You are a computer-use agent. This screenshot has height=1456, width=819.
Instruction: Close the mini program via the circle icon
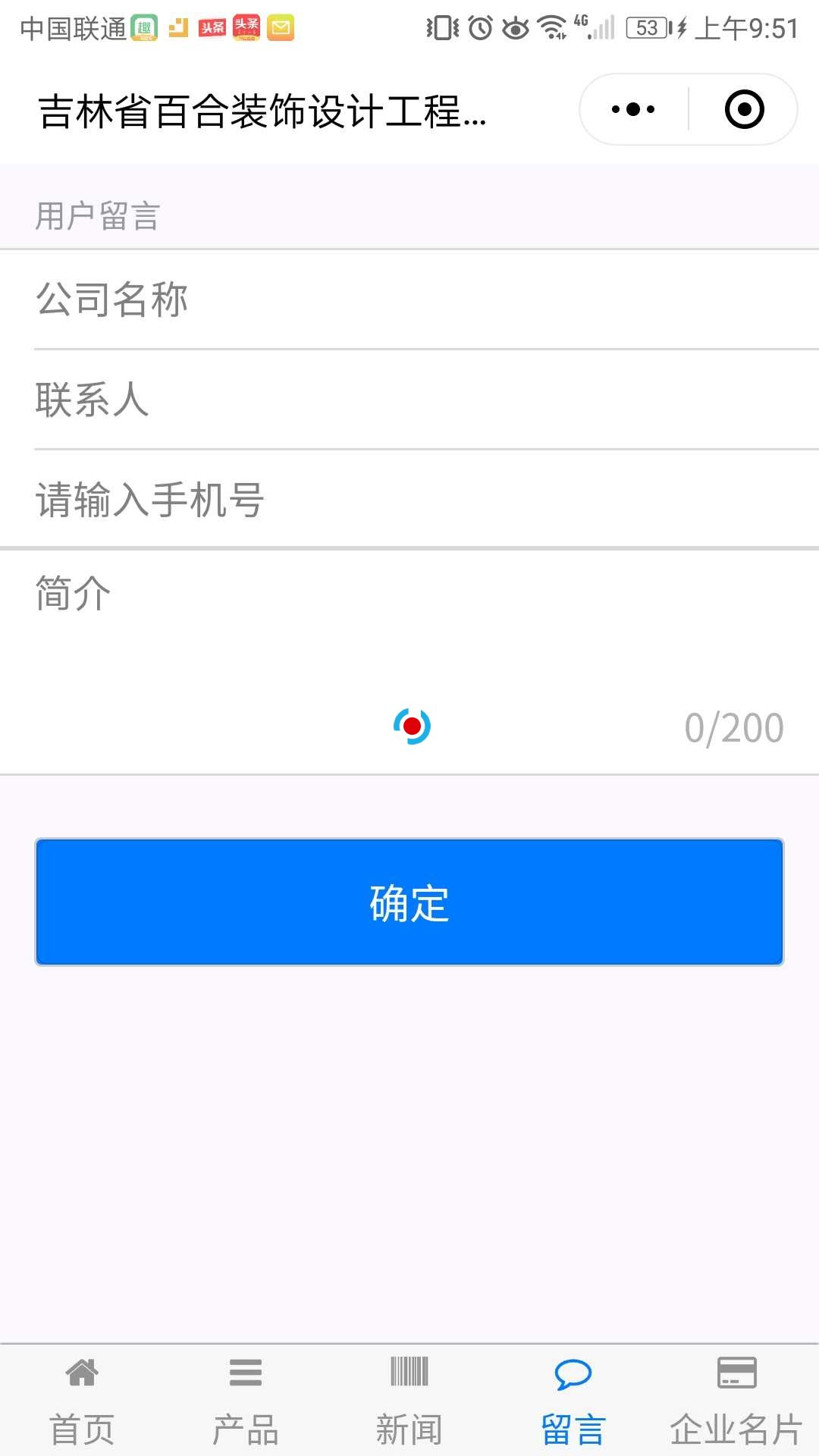[x=744, y=109]
